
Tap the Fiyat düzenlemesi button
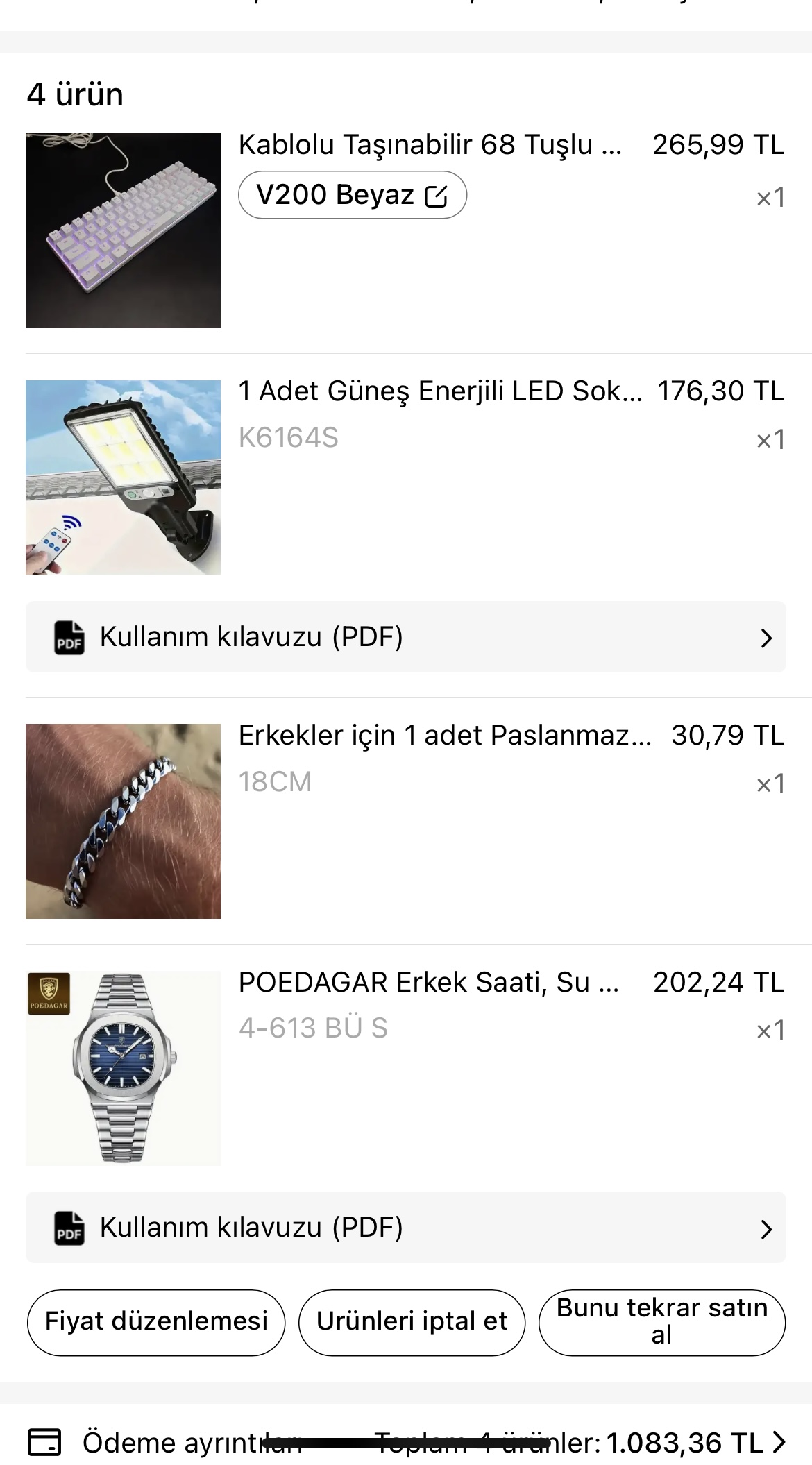[156, 1322]
